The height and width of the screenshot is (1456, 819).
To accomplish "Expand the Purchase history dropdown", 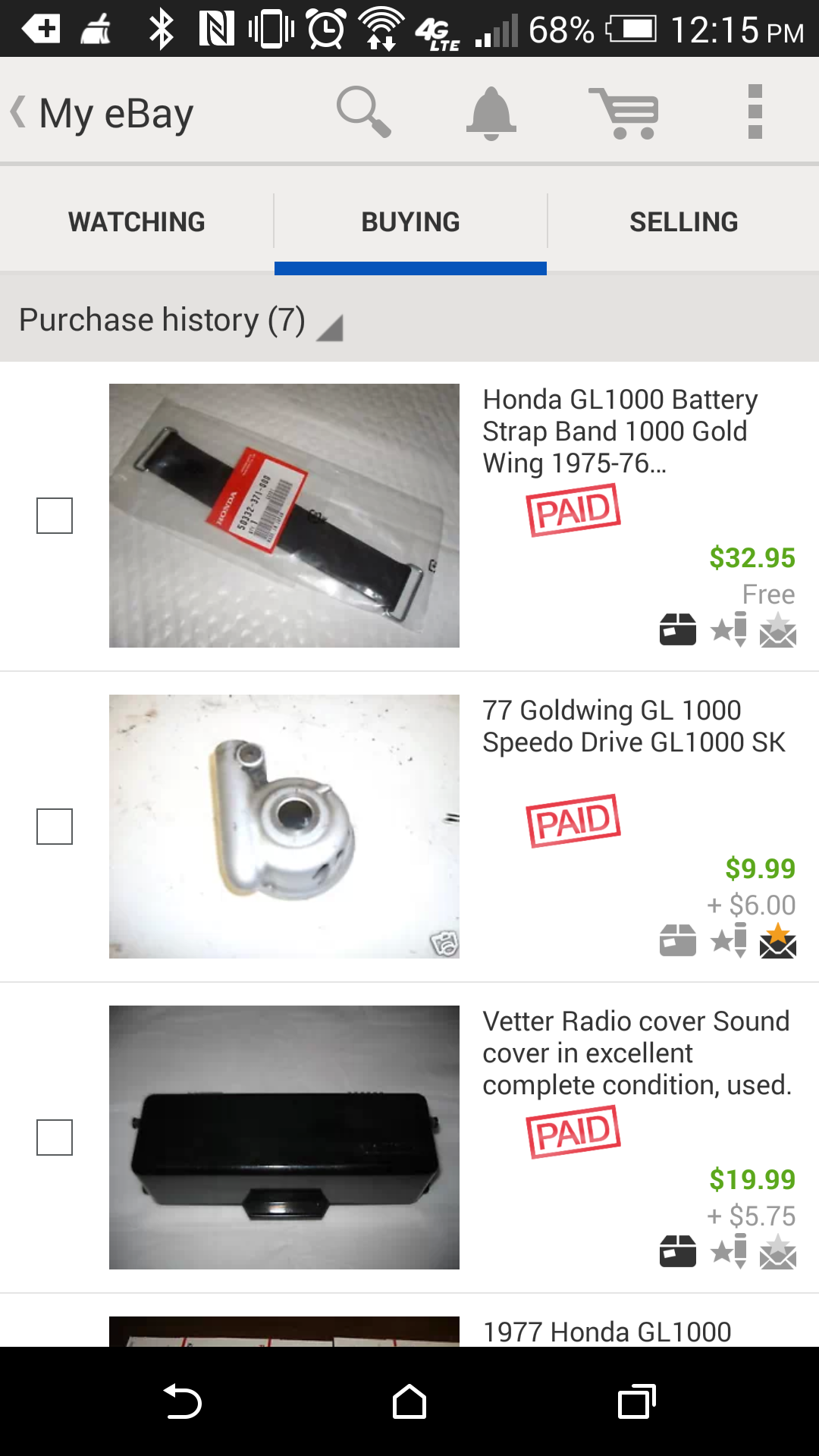I will click(180, 320).
